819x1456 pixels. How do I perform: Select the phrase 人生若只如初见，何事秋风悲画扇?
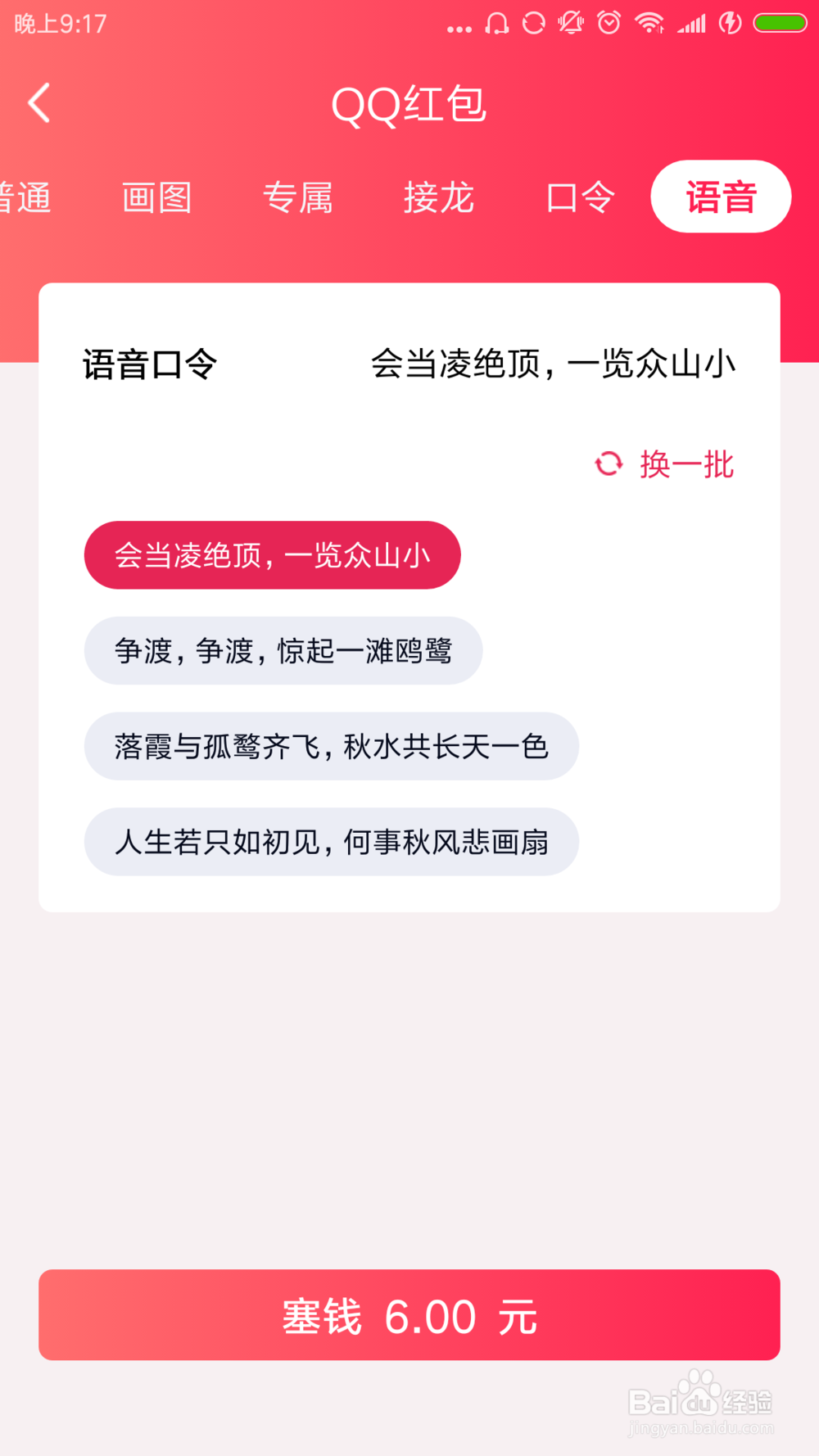[331, 842]
